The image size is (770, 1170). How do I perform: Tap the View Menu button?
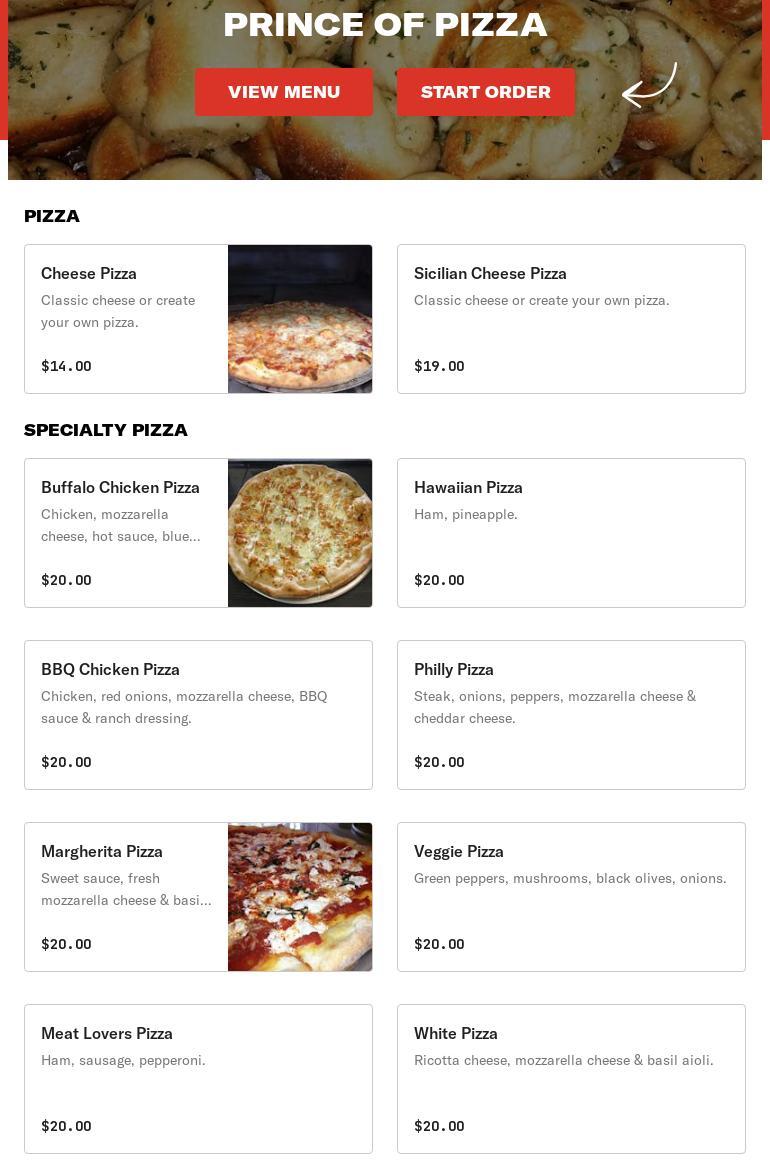[284, 92]
